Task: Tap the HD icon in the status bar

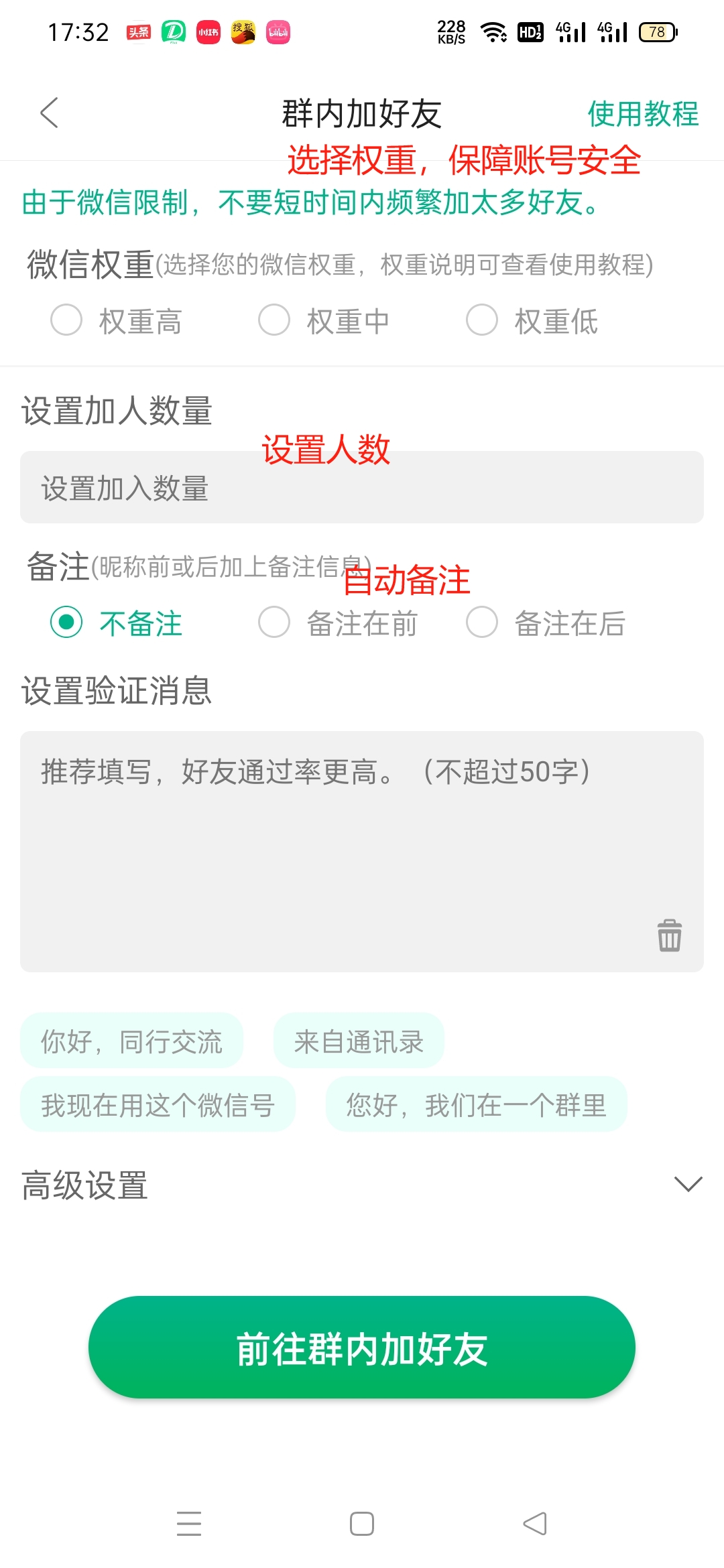Action: pyautogui.click(x=530, y=31)
